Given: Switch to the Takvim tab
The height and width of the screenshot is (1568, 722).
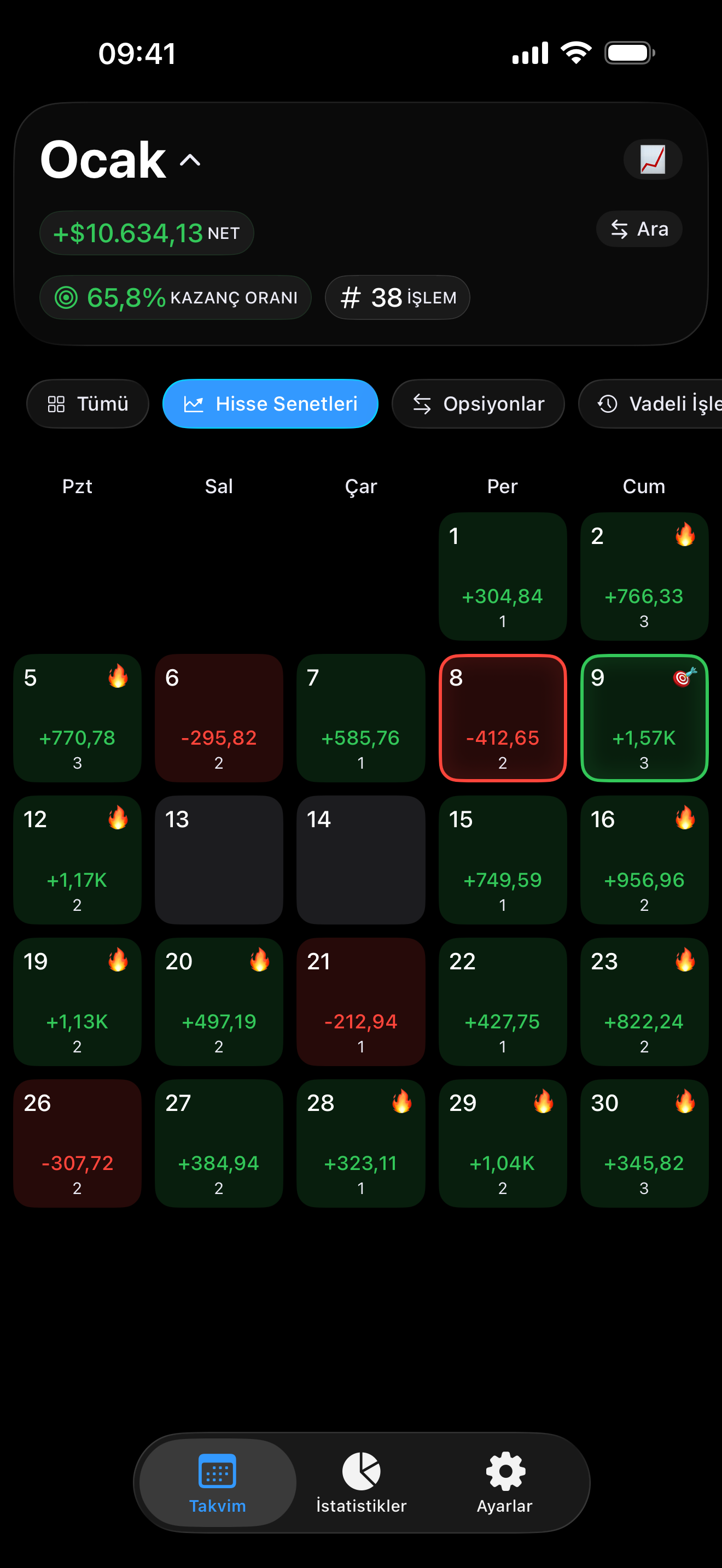Looking at the screenshot, I should tap(217, 1482).
